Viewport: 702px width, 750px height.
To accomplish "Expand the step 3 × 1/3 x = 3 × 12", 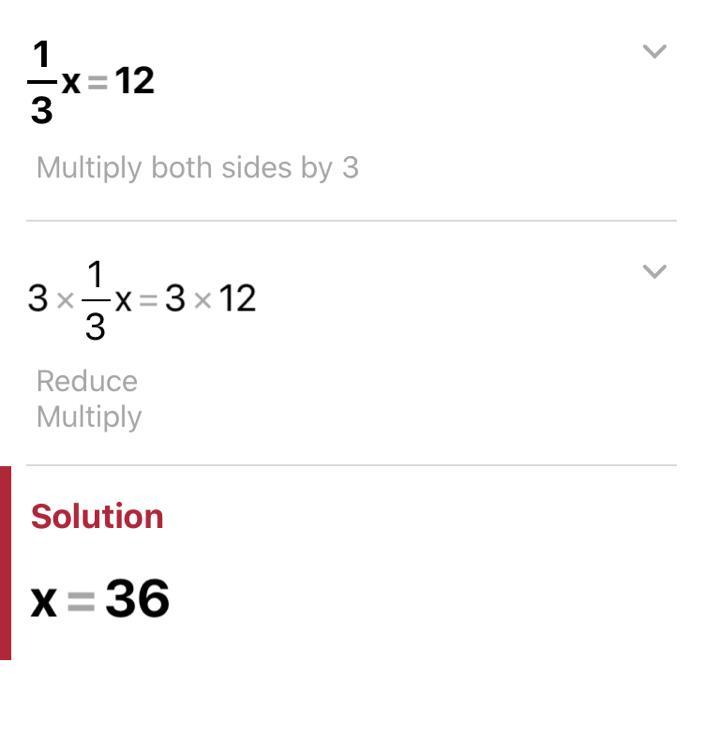I will (x=654, y=271).
